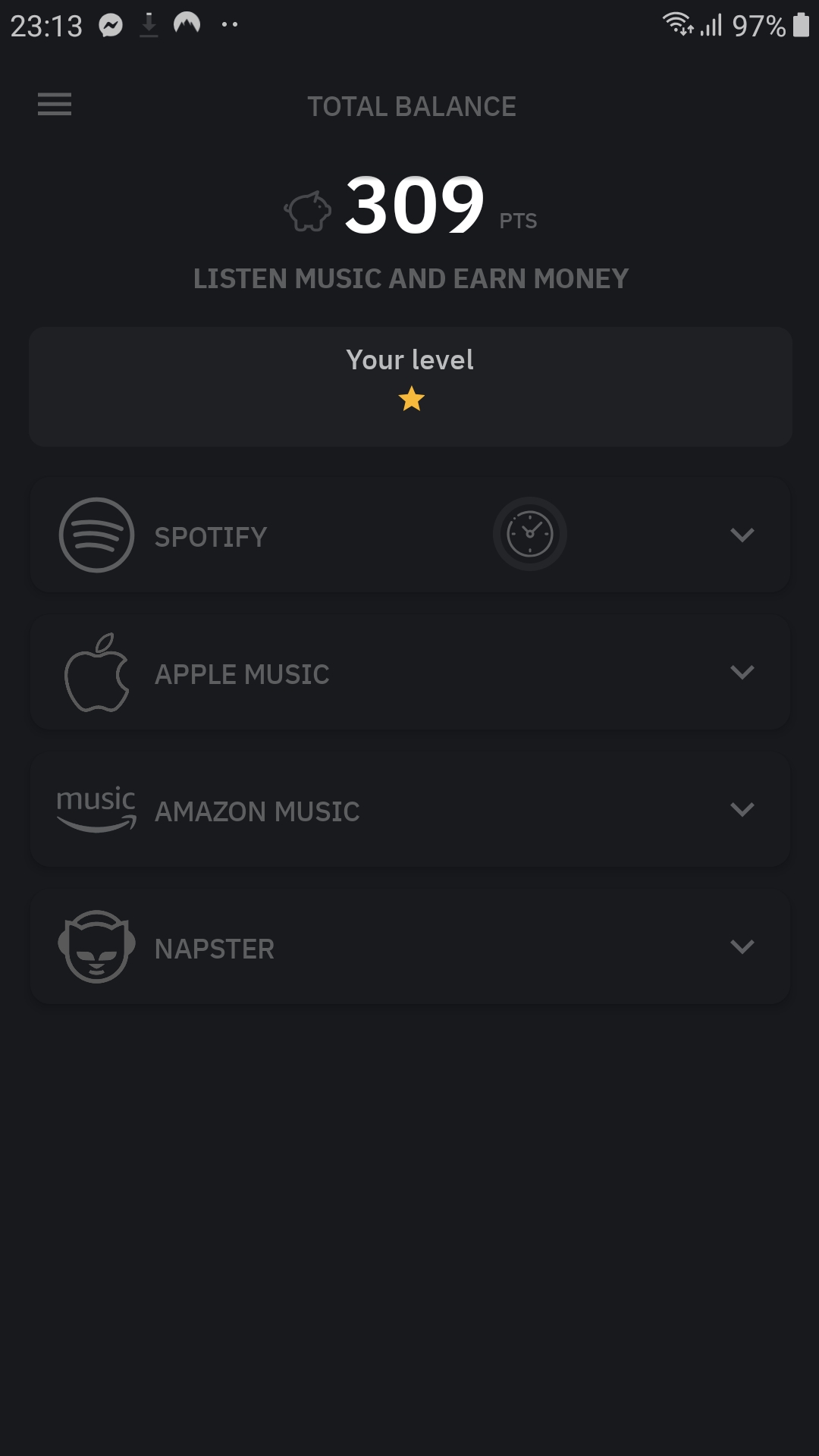
Task: Open the Your level card
Action: tap(410, 386)
